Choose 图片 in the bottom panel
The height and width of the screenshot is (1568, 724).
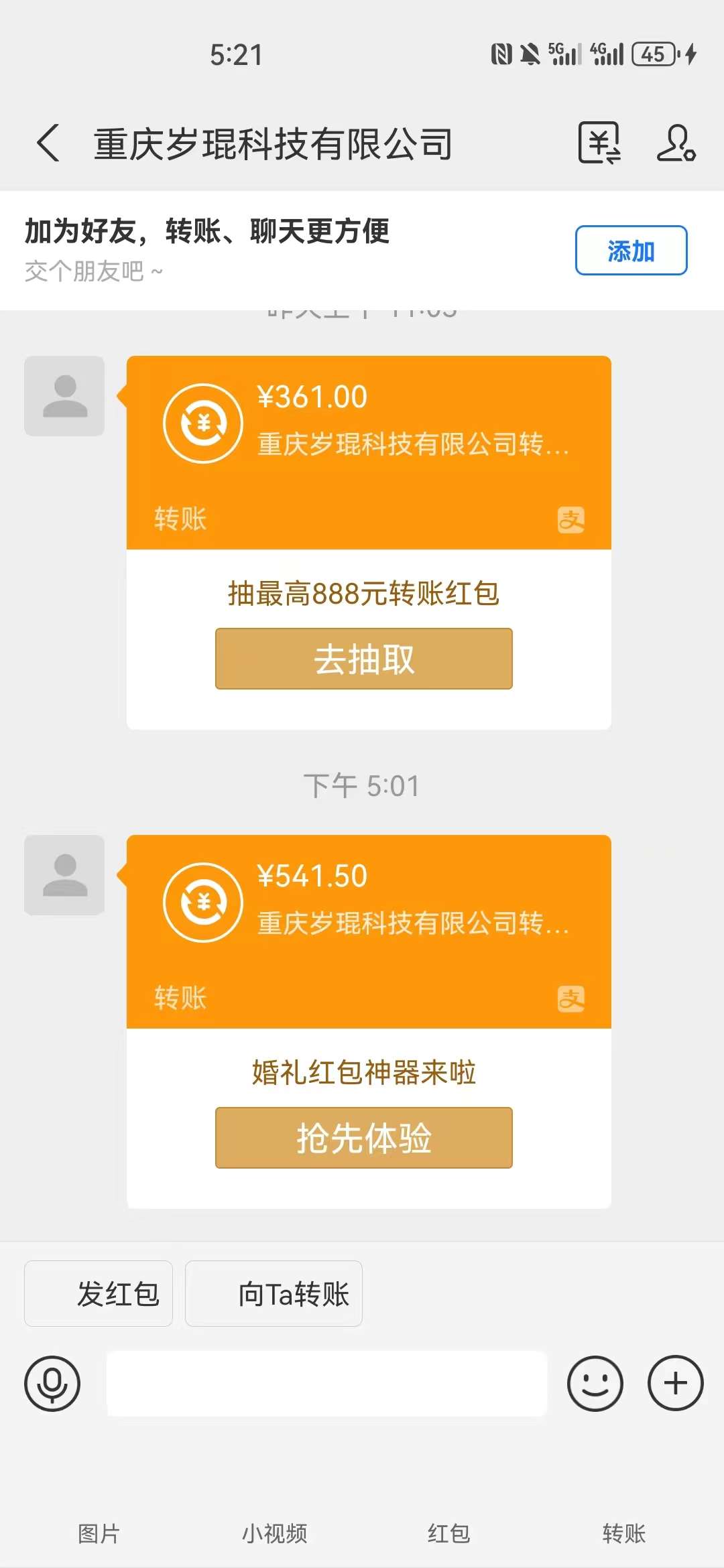99,1533
